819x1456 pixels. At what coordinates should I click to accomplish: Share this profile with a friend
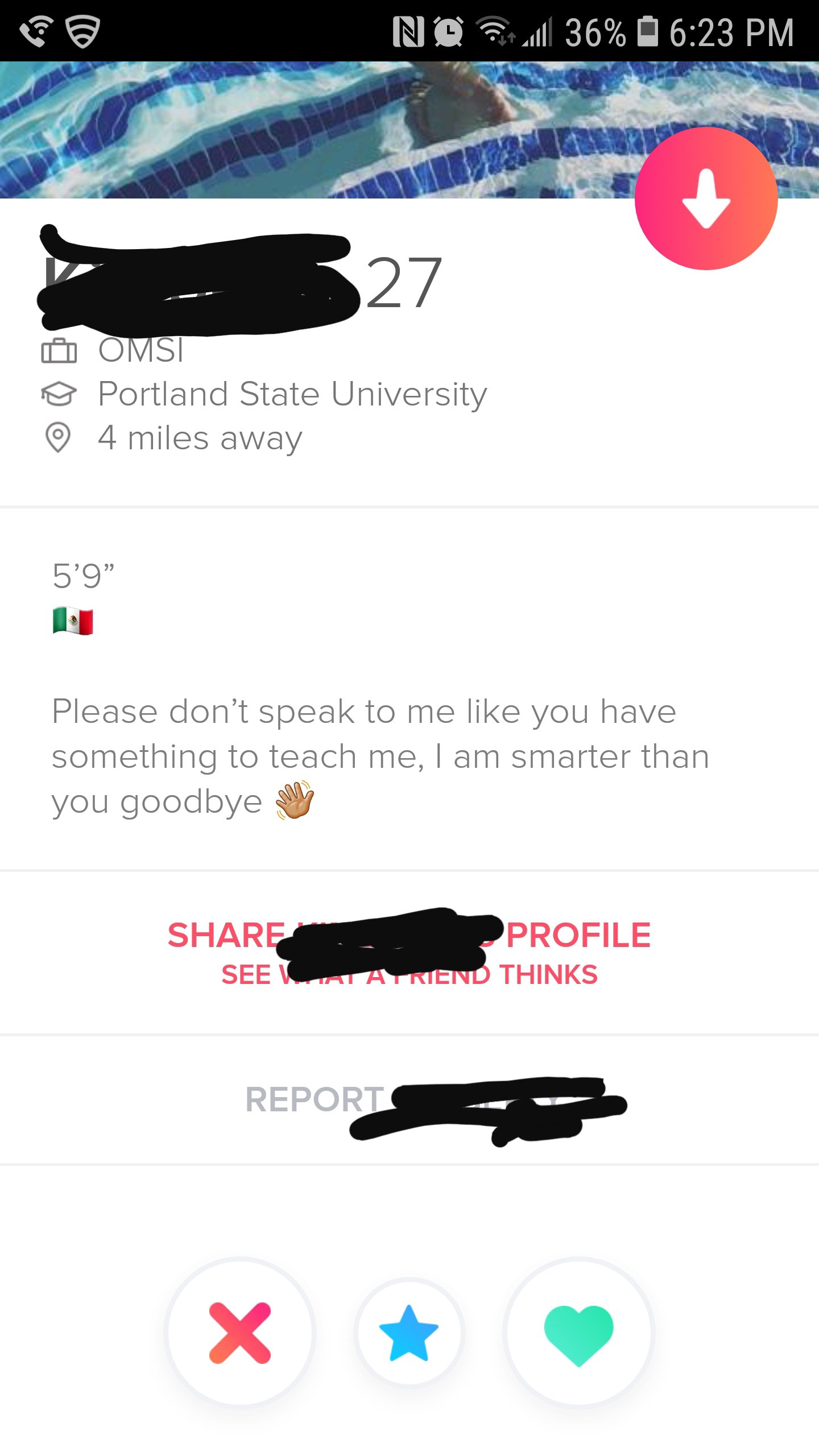click(409, 953)
